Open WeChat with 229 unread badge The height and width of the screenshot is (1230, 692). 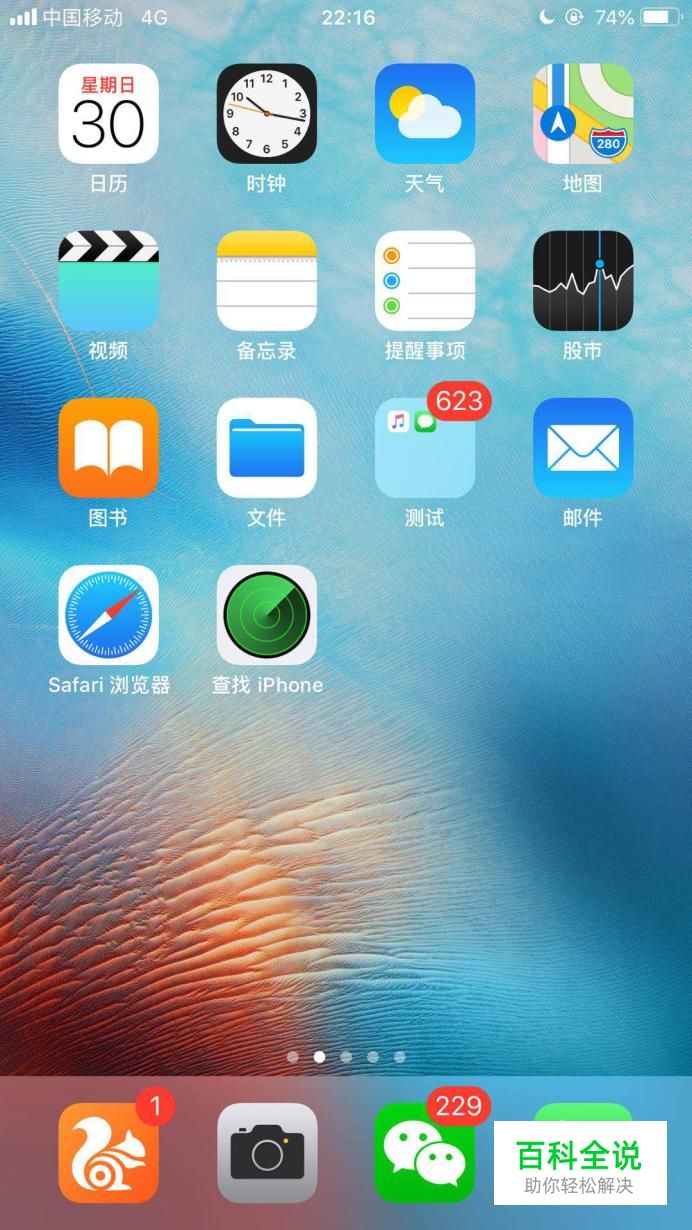[424, 1153]
